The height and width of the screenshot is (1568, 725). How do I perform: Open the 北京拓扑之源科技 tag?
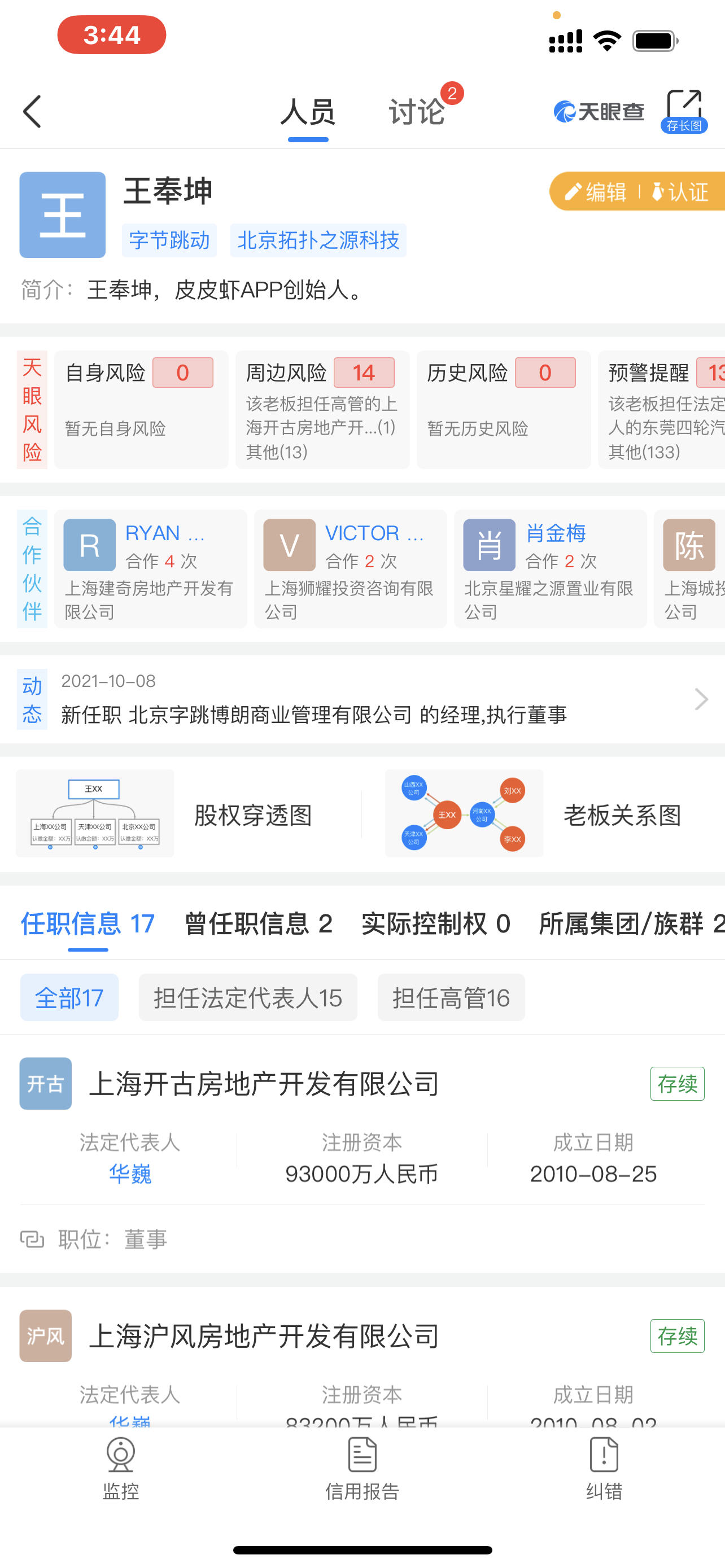tap(318, 240)
